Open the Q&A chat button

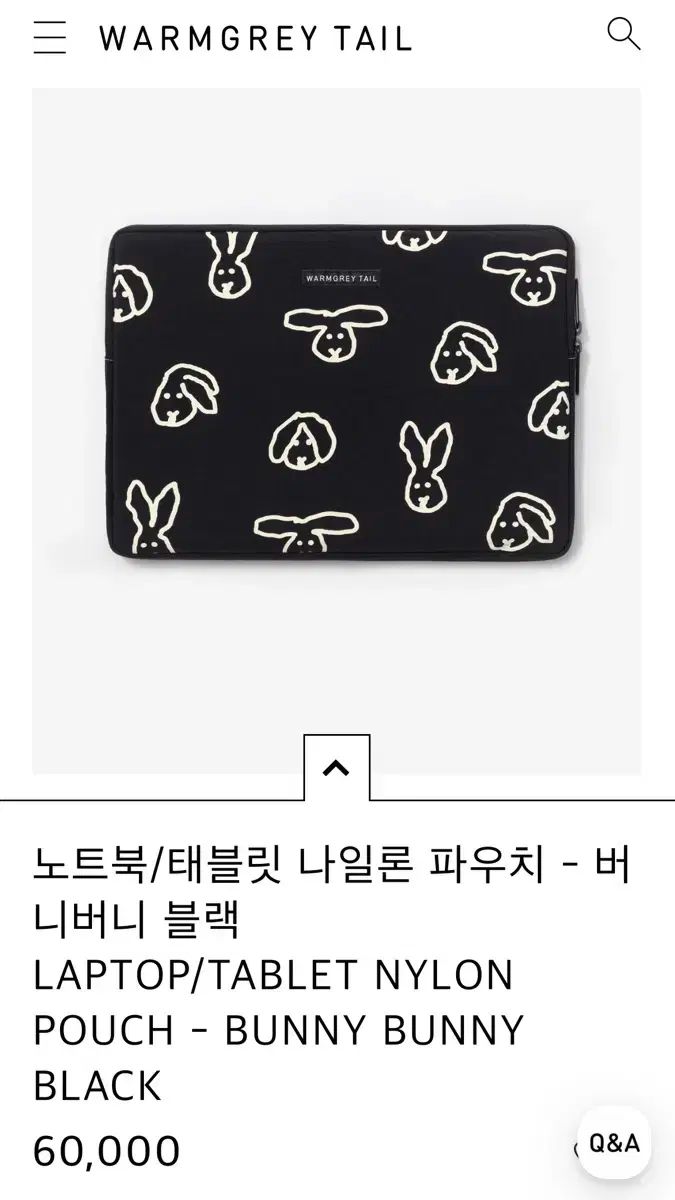coord(613,1144)
